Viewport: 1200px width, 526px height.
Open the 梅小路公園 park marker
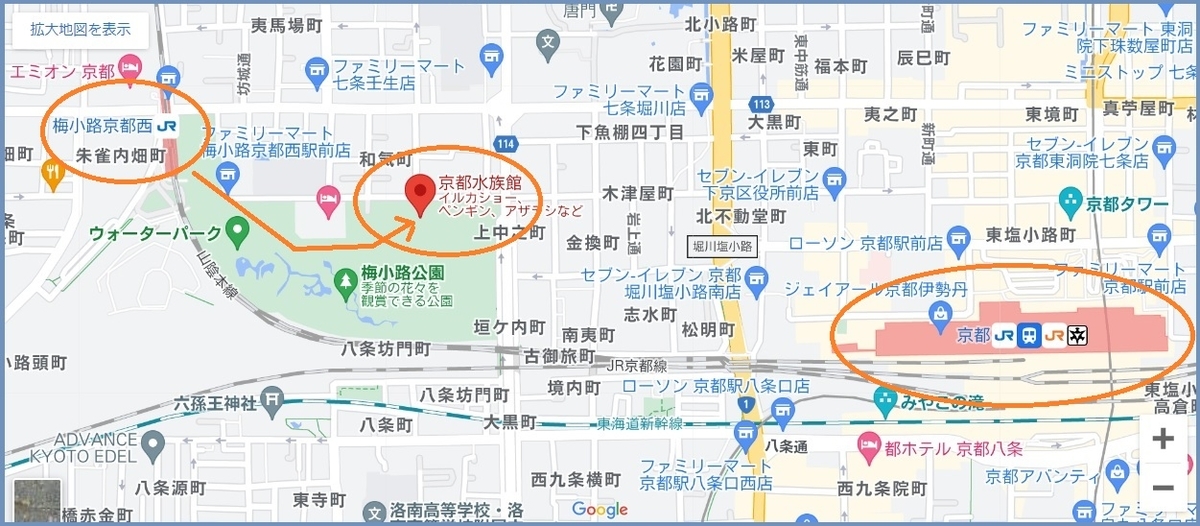tap(345, 283)
